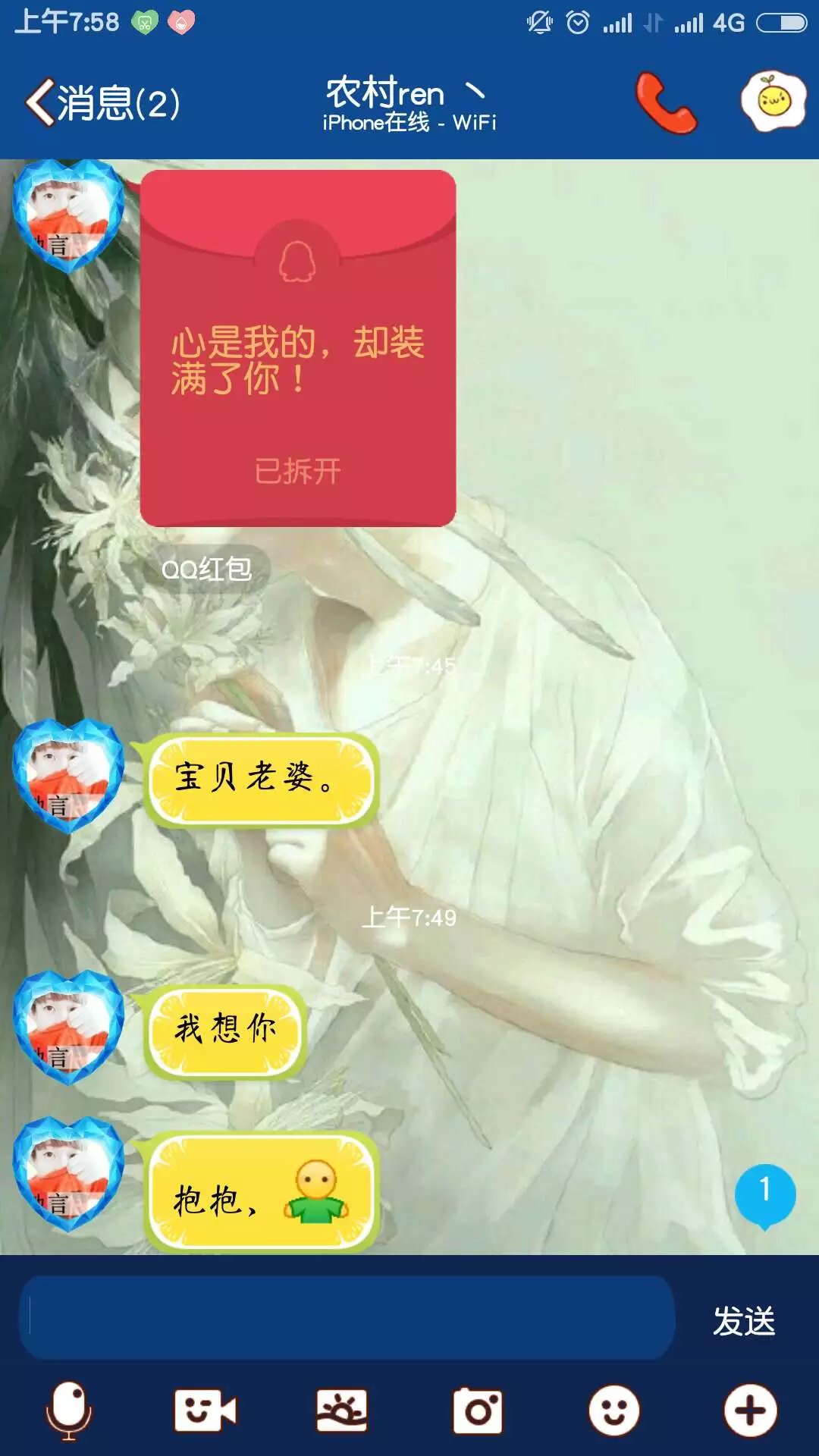The image size is (819, 1456).
Task: Open the sender's avatar next to 宝贝老婆
Action: point(68,776)
